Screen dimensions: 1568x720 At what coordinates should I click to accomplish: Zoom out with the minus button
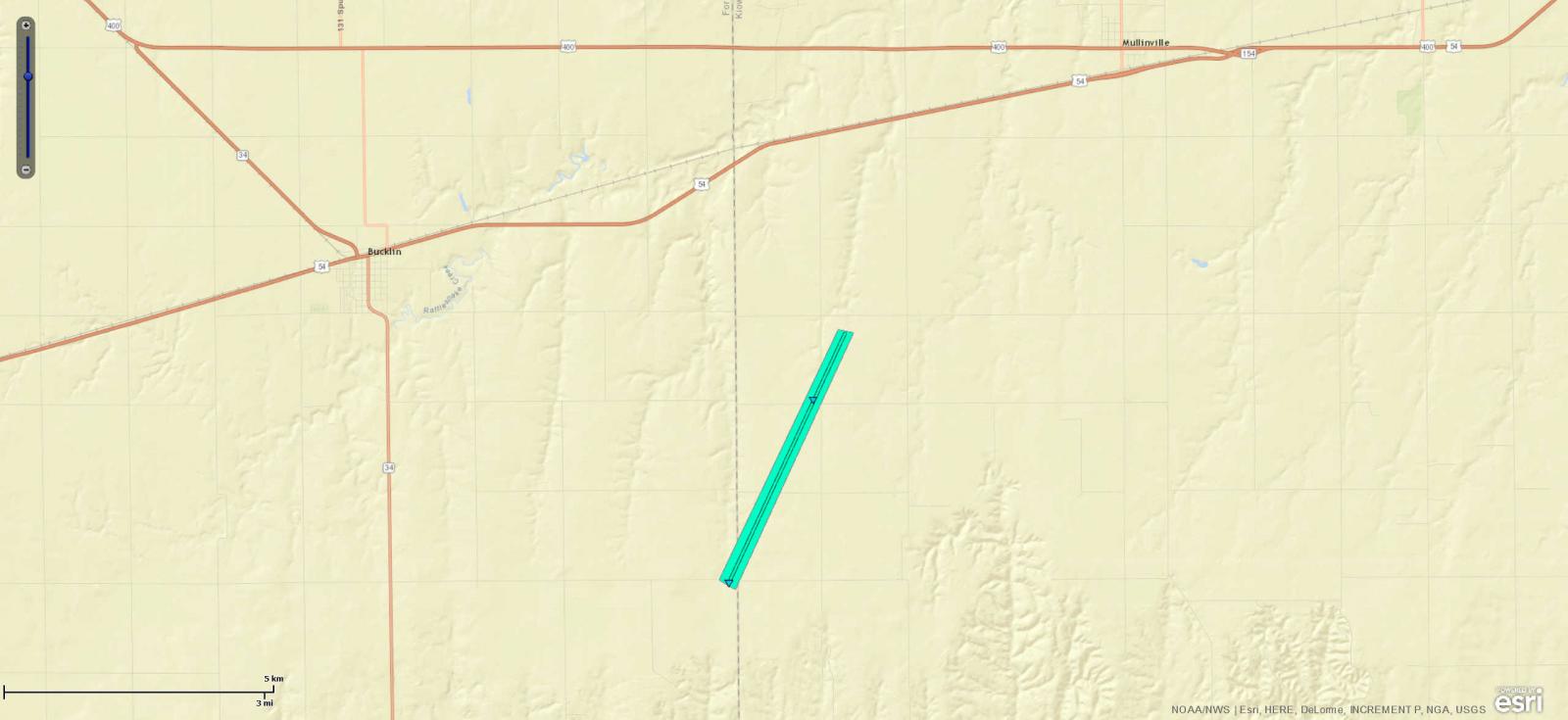click(x=26, y=169)
